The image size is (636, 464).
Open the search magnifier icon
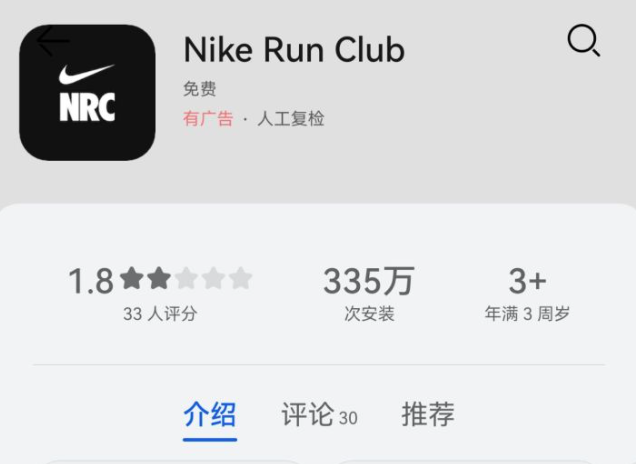[x=583, y=41]
